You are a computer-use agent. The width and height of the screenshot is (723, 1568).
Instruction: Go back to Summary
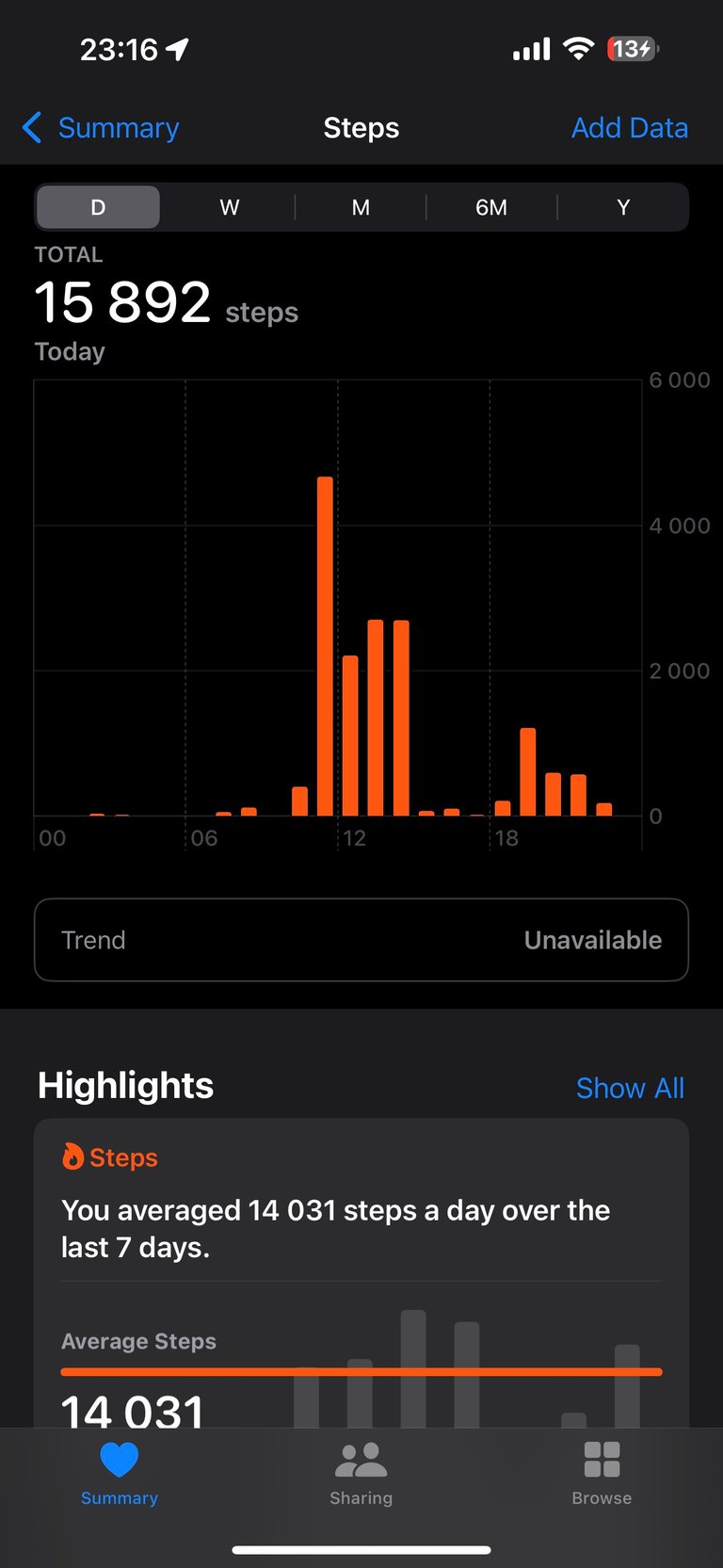pyautogui.click(x=101, y=128)
